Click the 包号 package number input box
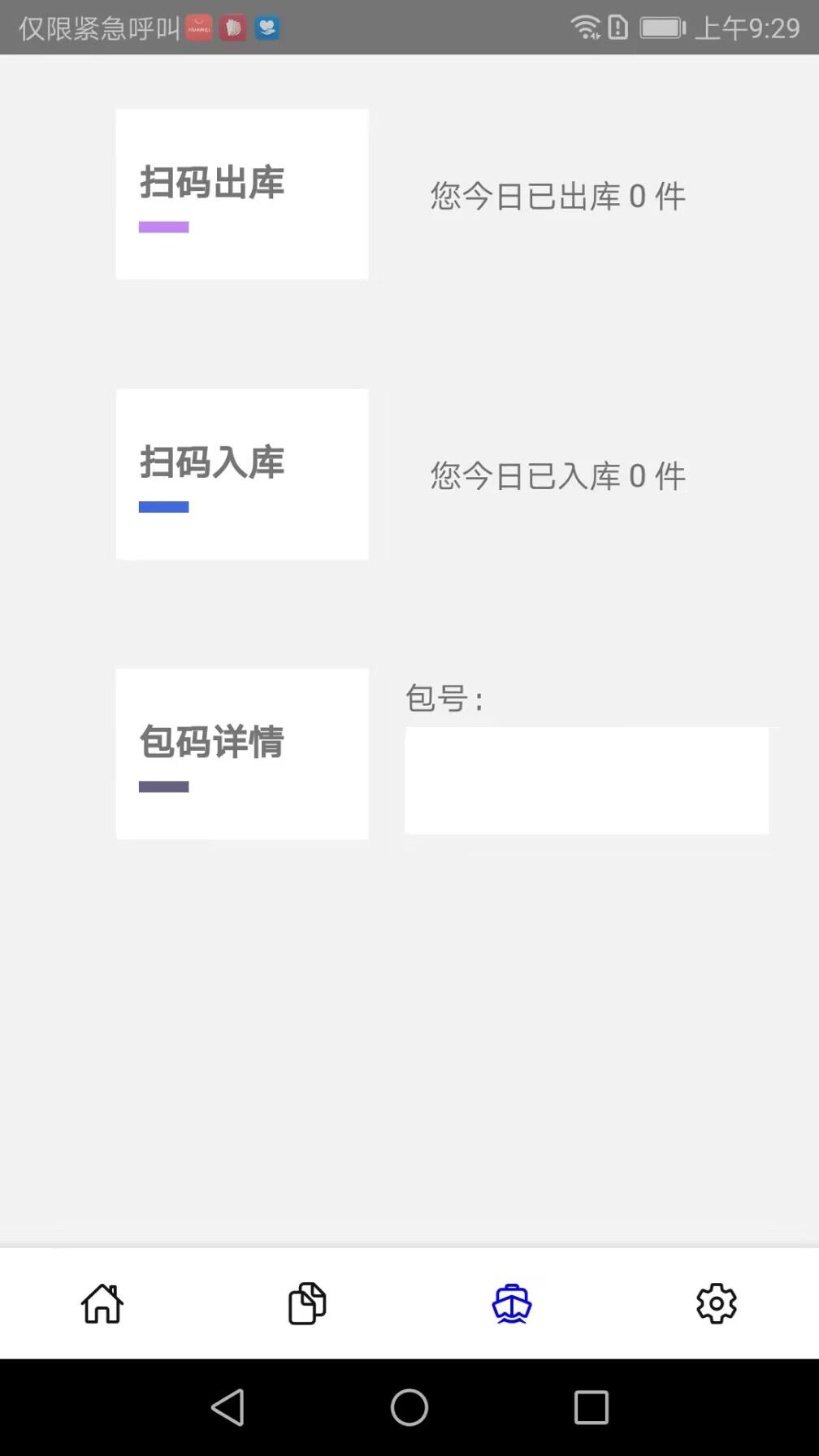Screen dimensions: 819x1456 [586, 780]
